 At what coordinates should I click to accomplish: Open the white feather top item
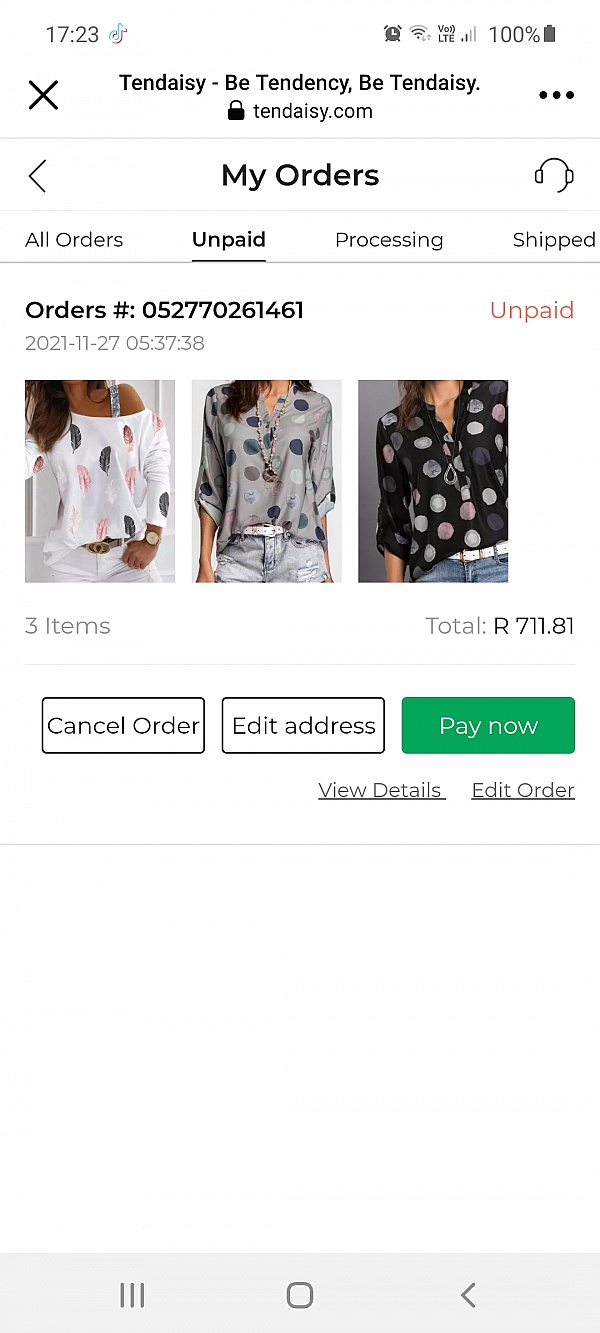point(100,481)
